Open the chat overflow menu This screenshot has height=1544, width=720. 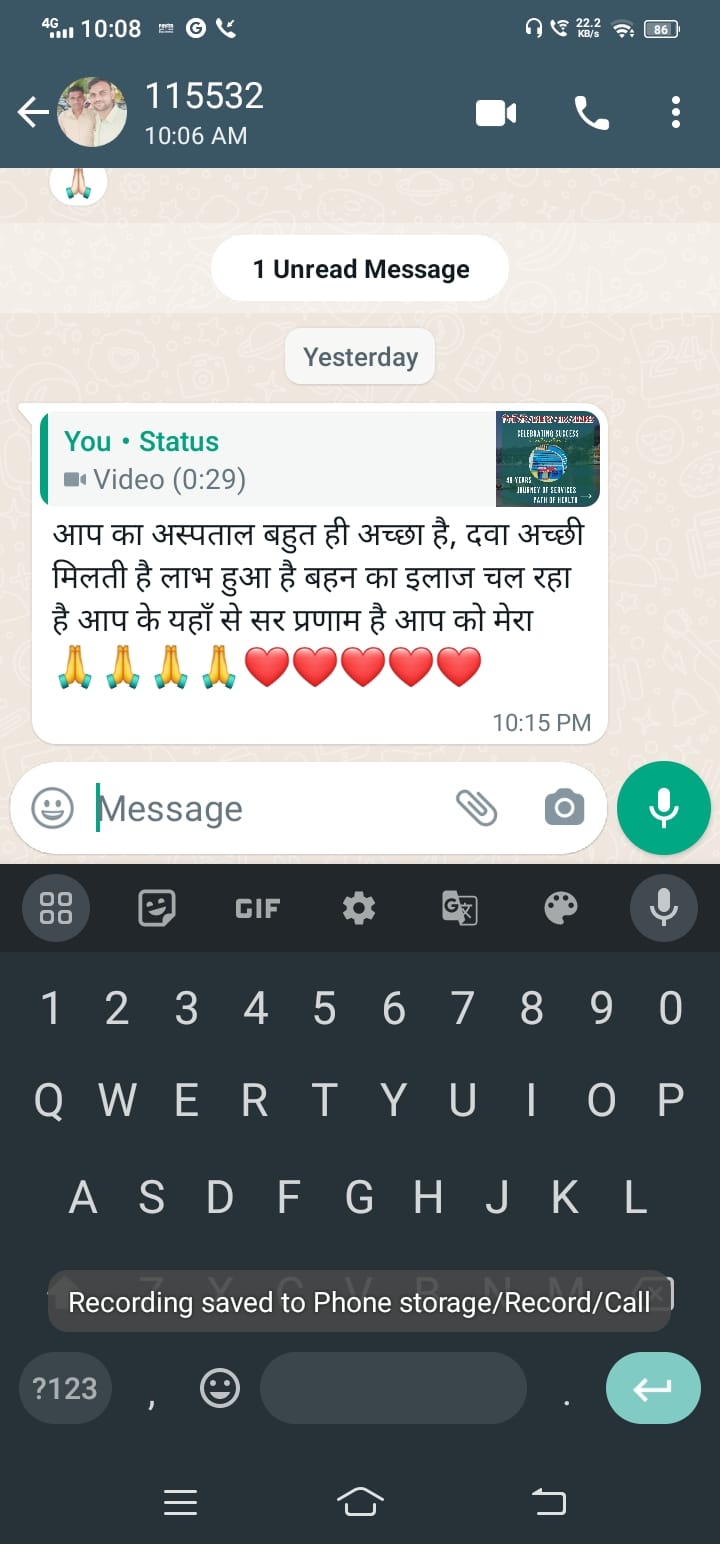click(676, 113)
